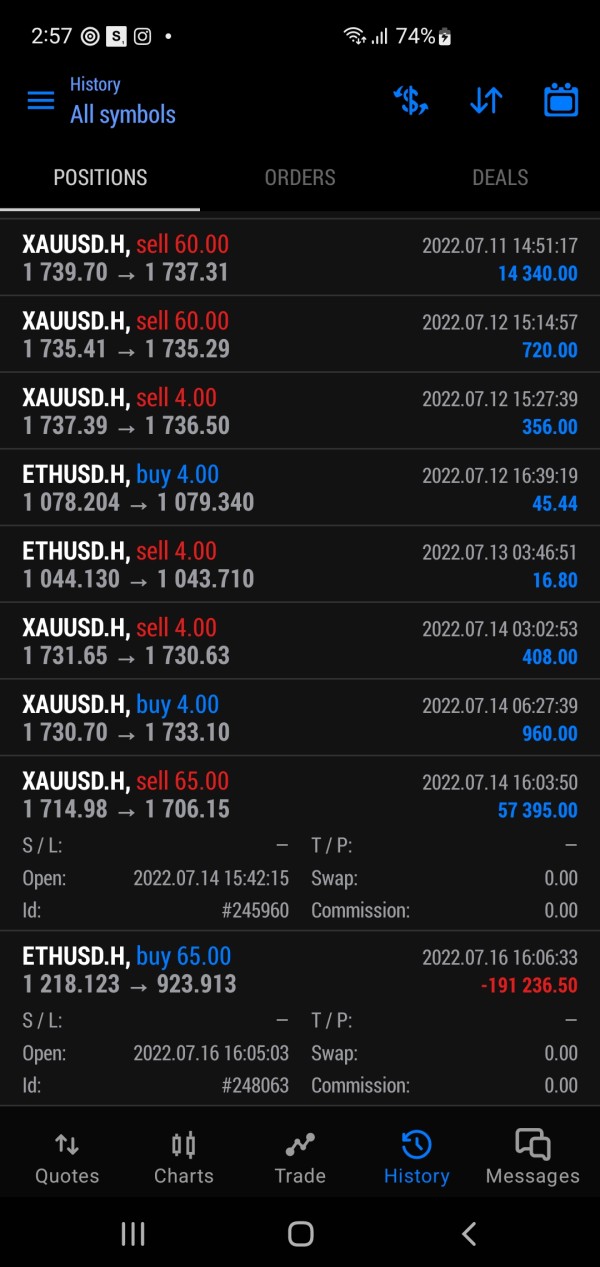Screen dimensions: 600x1267
Task: Open the Messages tab
Action: pos(532,1158)
